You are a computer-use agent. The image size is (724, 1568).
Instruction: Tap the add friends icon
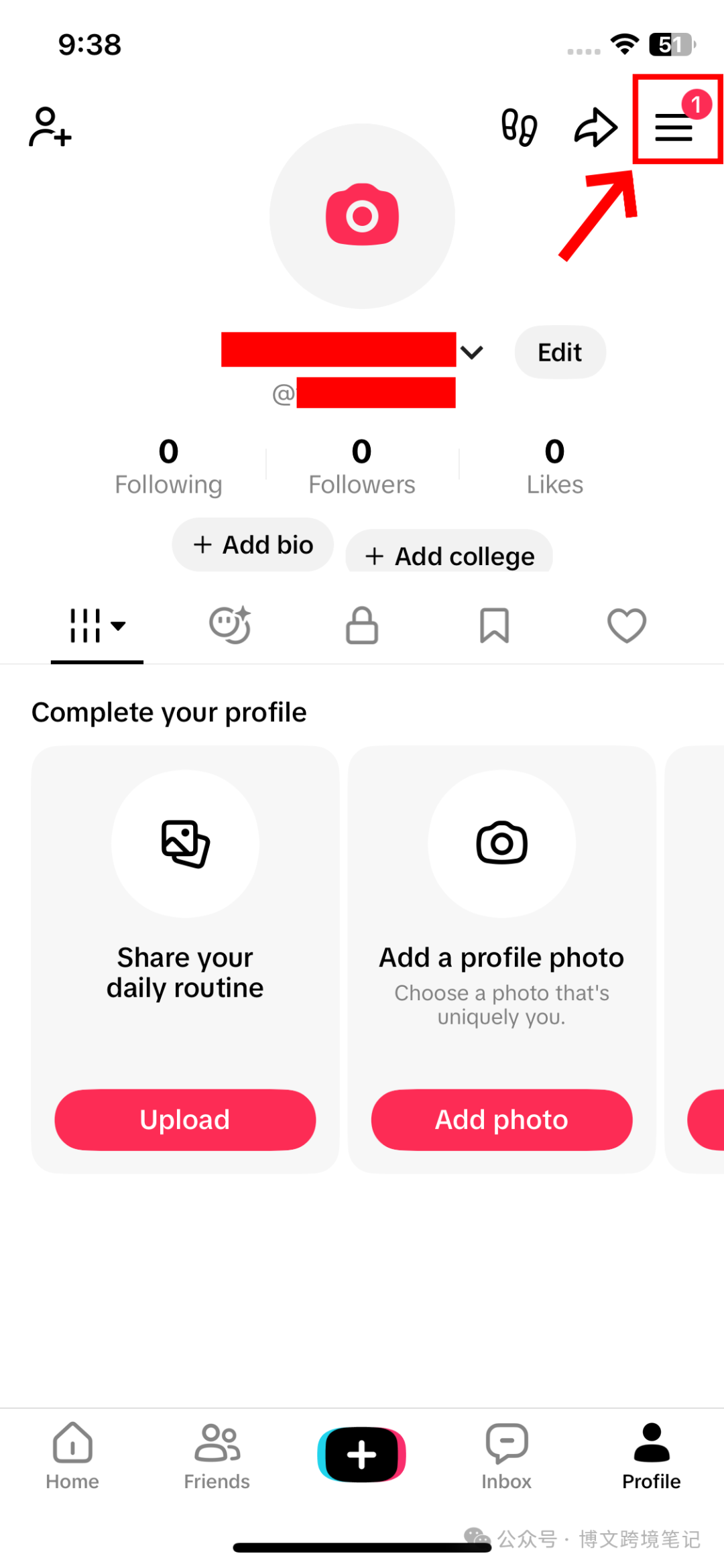click(50, 127)
